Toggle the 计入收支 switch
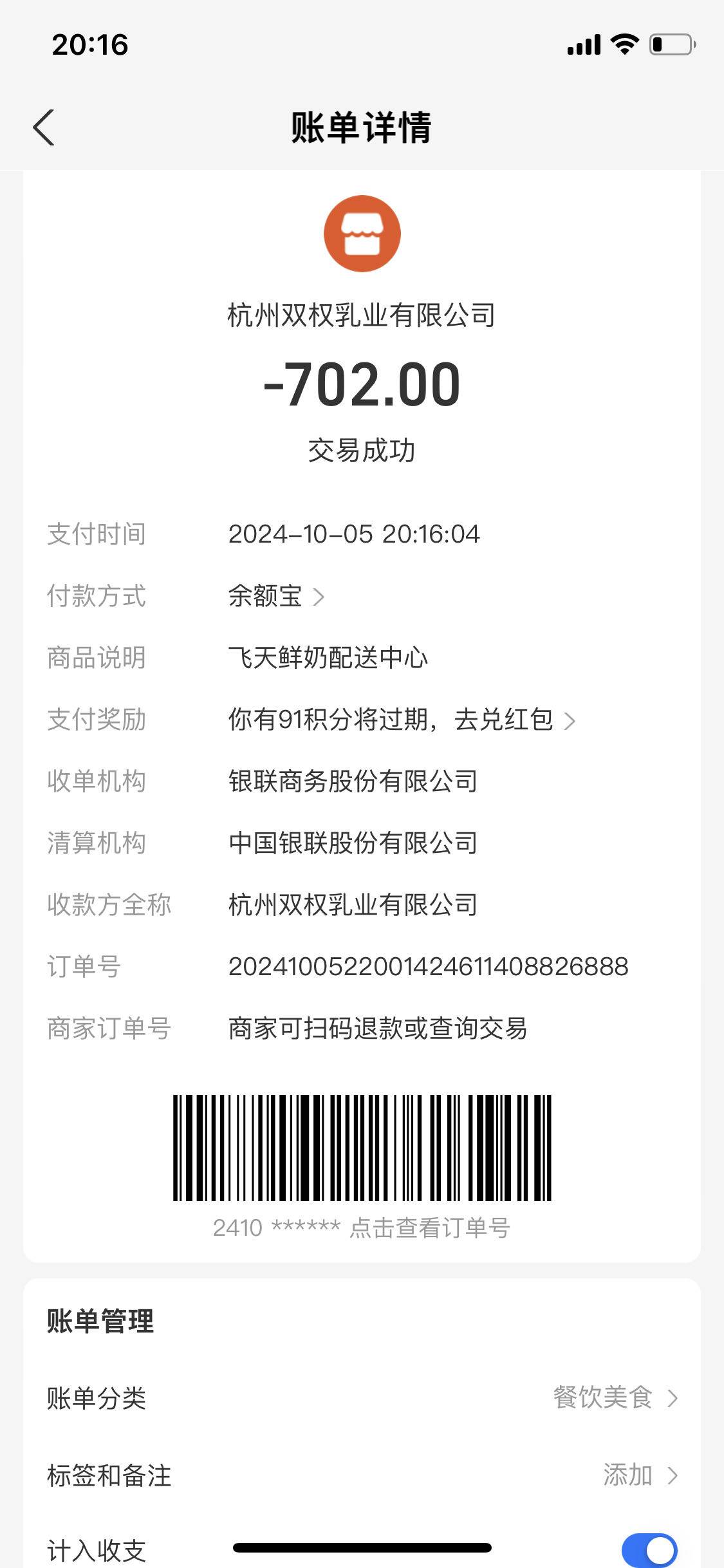Viewport: 724px width, 1568px height. [649, 1550]
